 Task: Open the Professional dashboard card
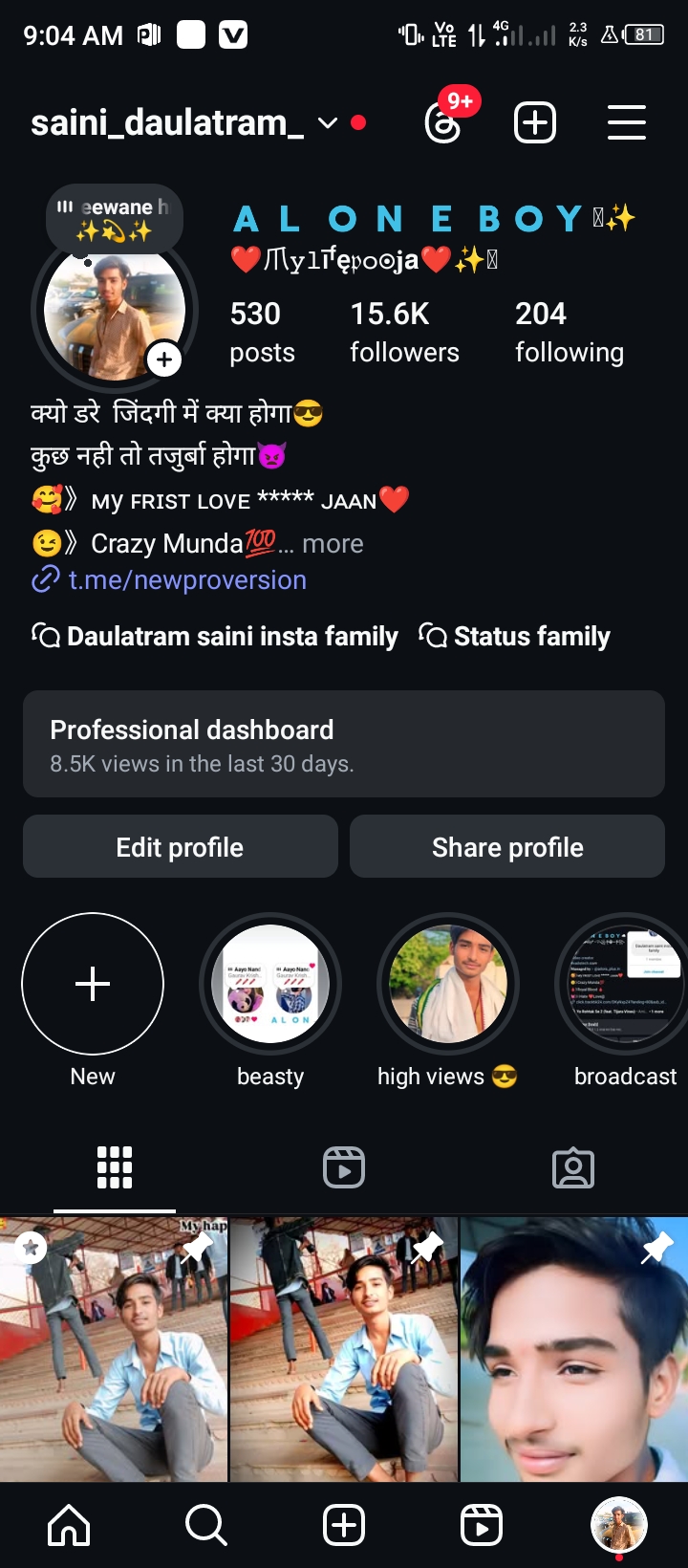[x=344, y=744]
